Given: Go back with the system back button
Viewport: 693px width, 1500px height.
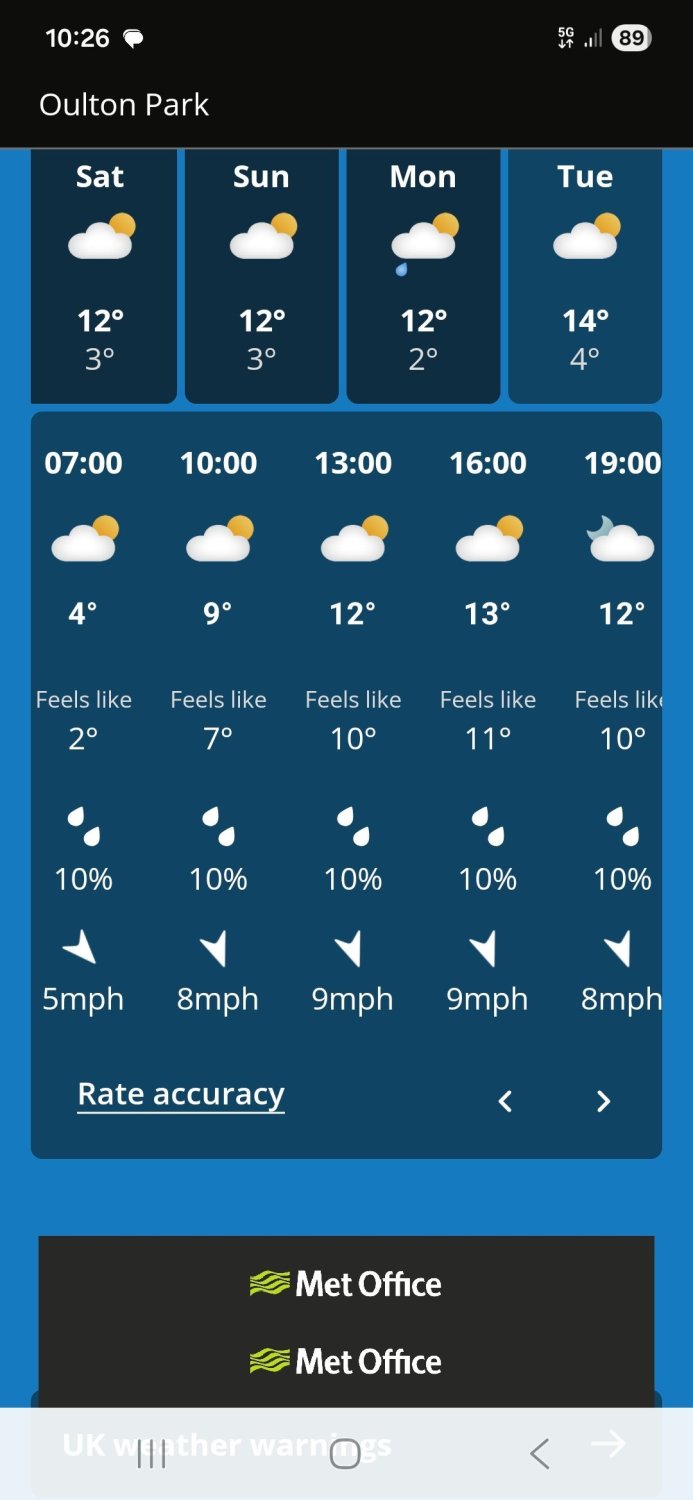Looking at the screenshot, I should pyautogui.click(x=540, y=1454).
